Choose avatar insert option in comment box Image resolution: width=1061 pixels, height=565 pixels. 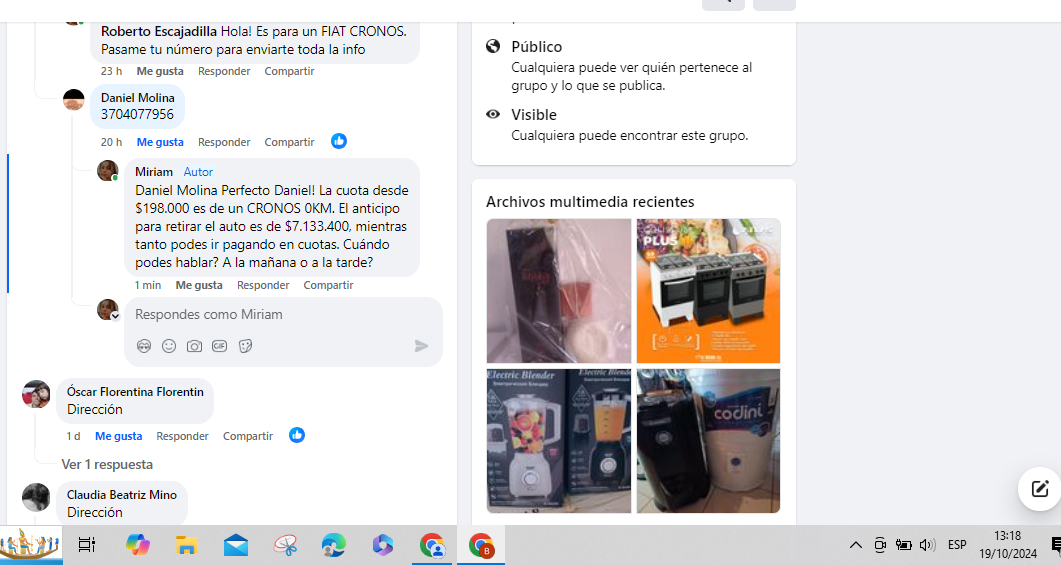point(144,346)
